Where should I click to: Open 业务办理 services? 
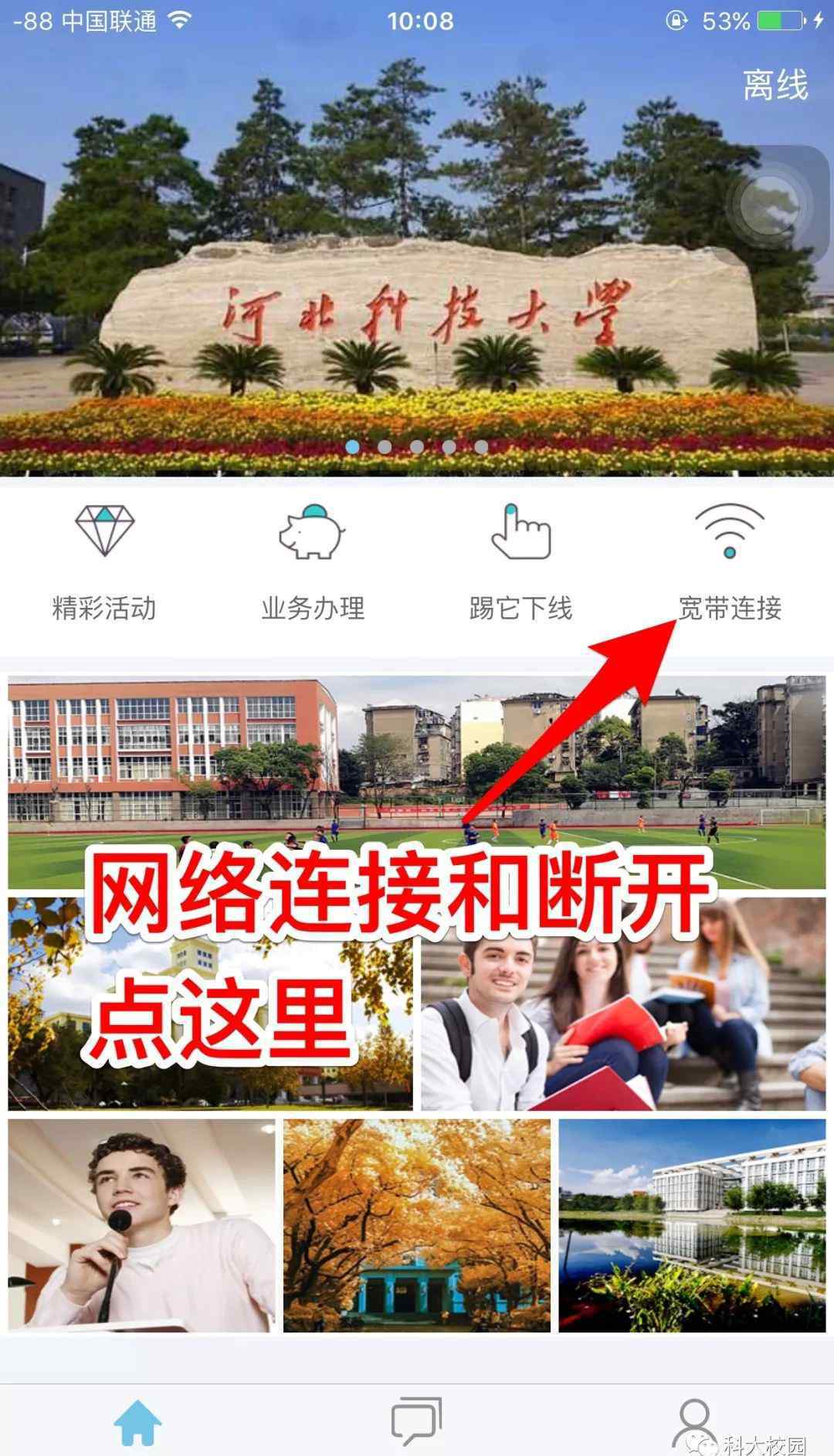313,562
